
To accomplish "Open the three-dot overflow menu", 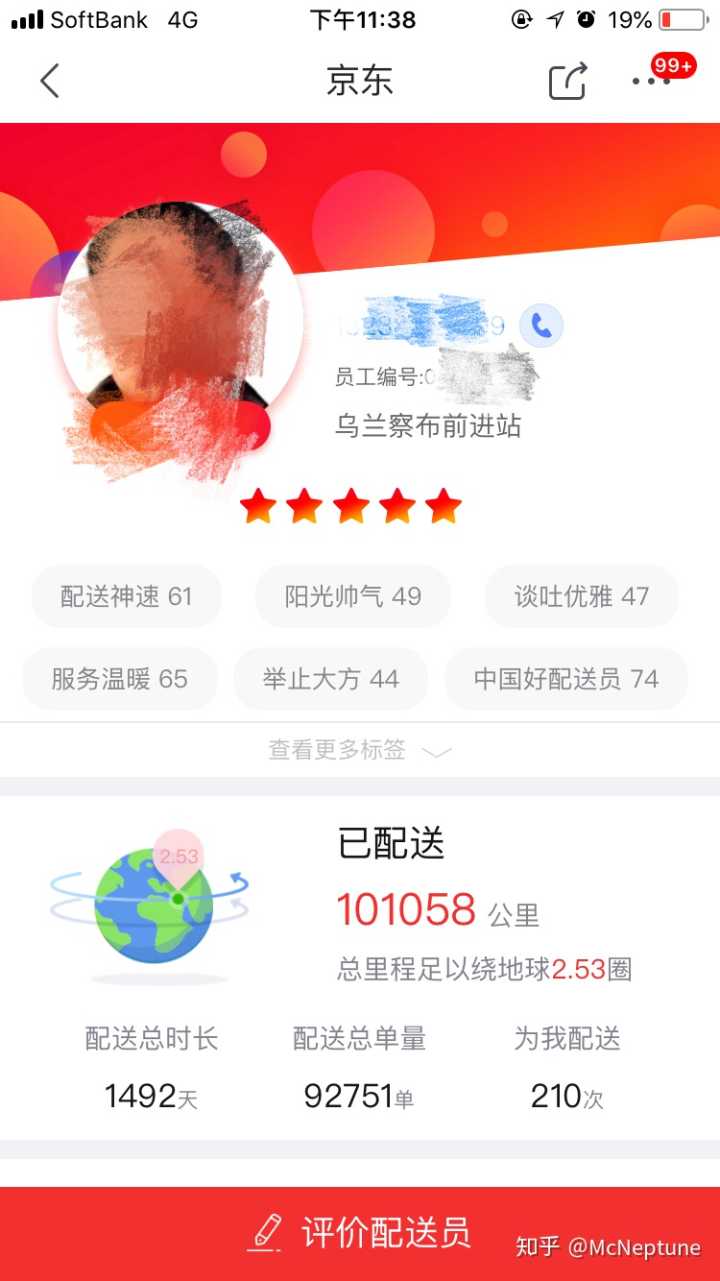I will pos(651,81).
